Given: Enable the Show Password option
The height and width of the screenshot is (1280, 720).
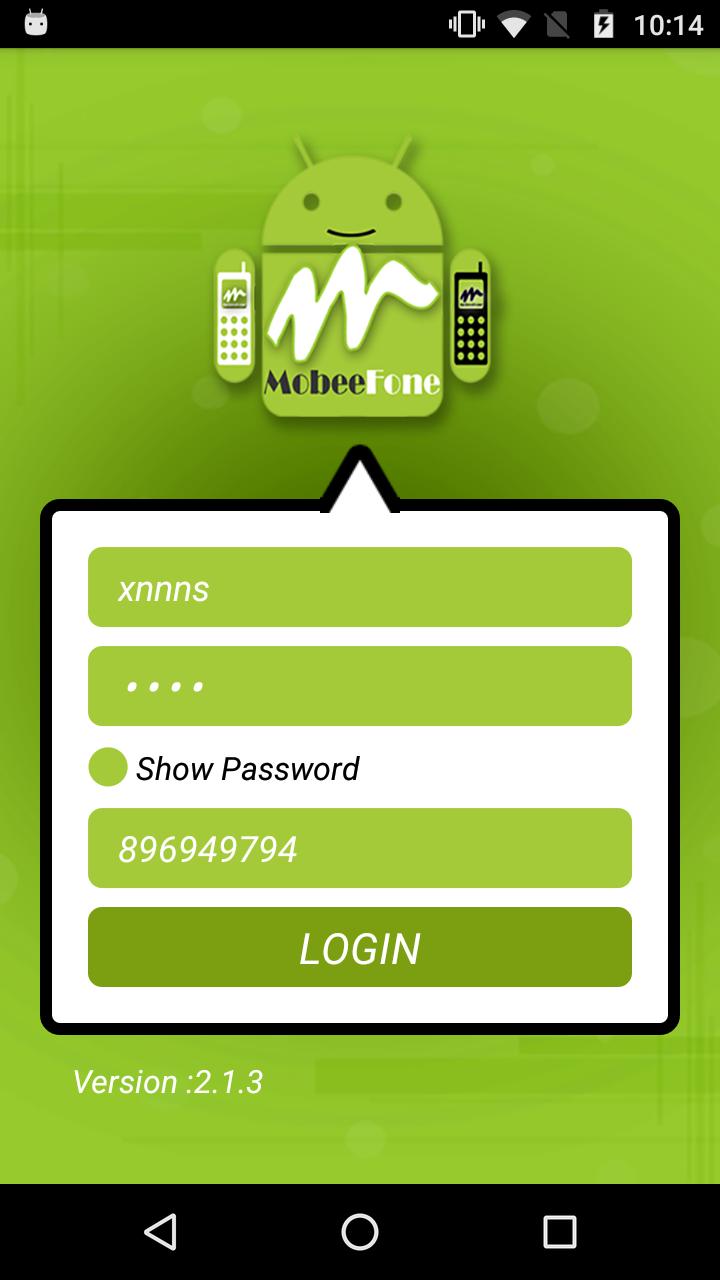Looking at the screenshot, I should click(x=108, y=767).
